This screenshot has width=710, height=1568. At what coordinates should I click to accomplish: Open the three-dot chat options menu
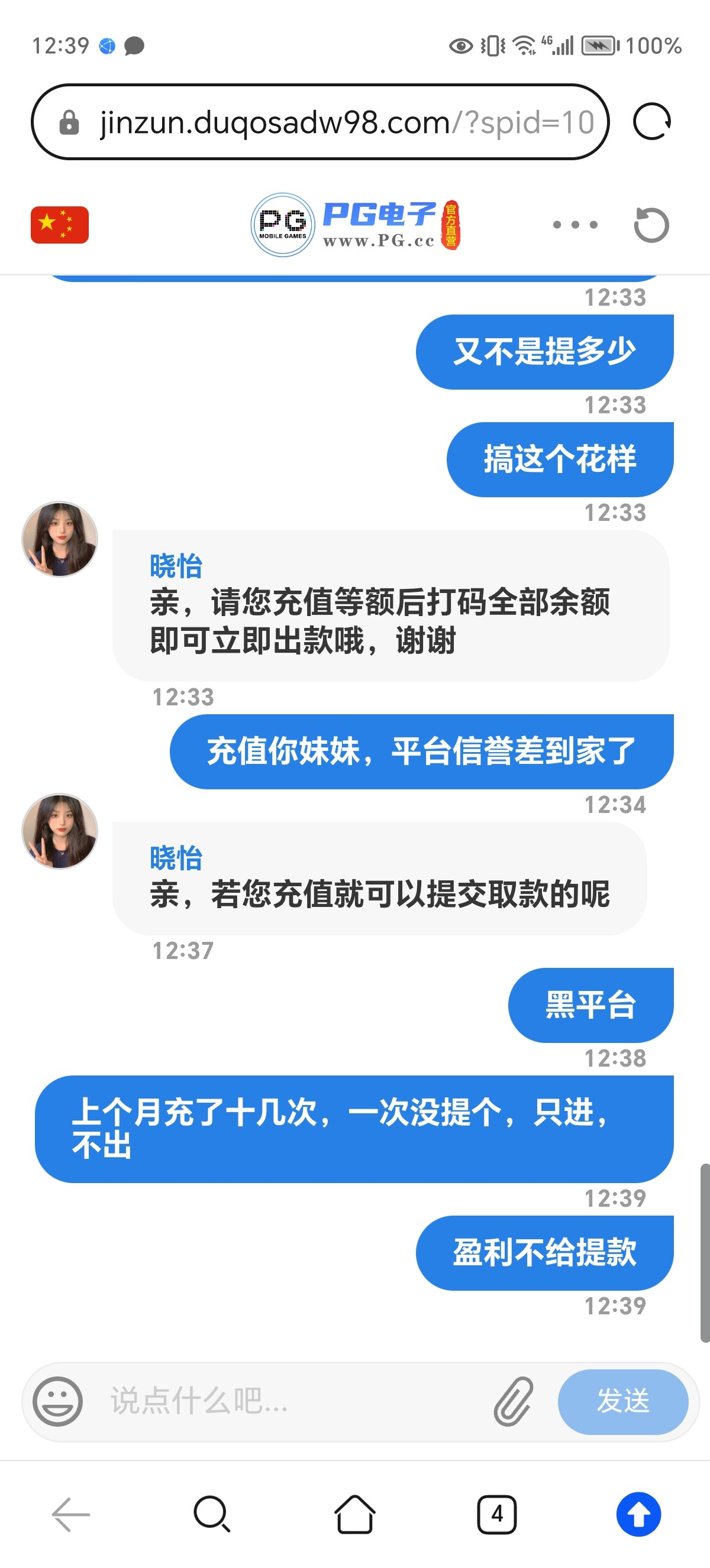575,225
